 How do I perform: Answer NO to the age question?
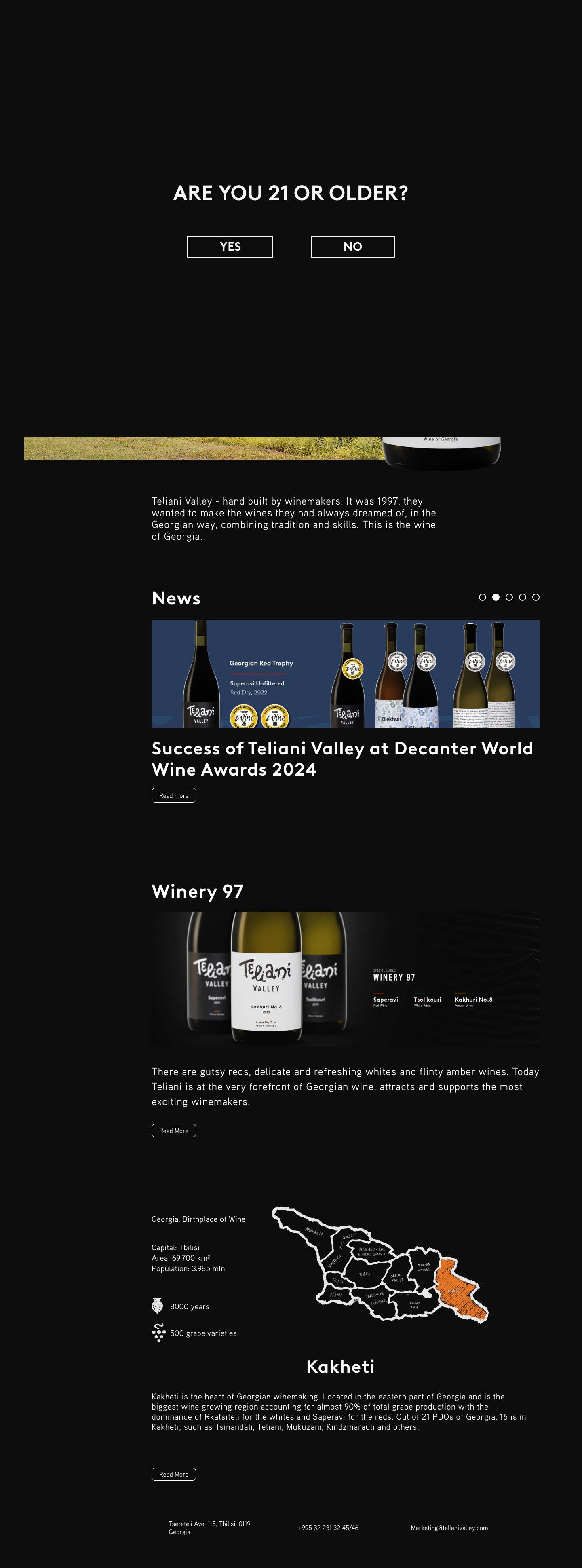[x=352, y=247]
